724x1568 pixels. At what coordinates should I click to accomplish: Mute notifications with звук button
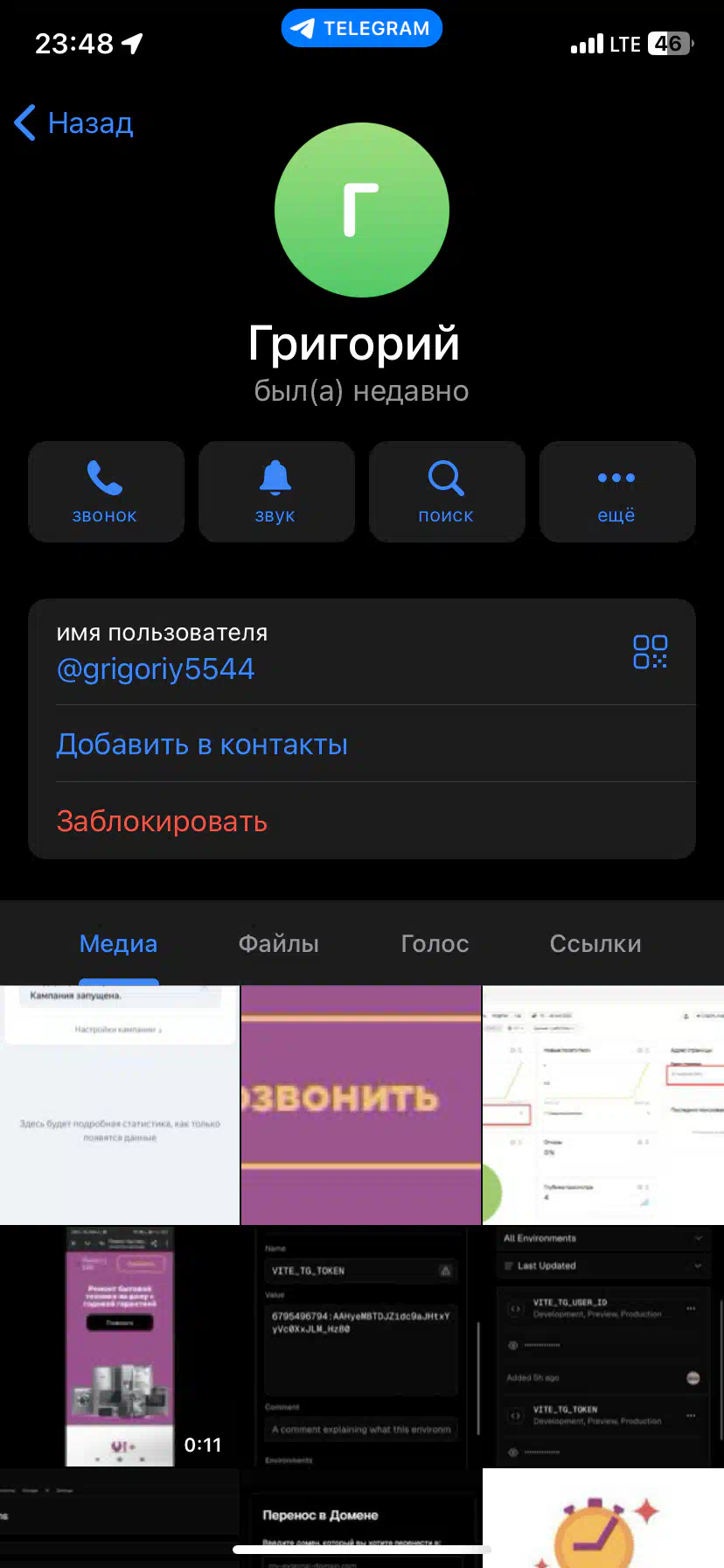[276, 492]
